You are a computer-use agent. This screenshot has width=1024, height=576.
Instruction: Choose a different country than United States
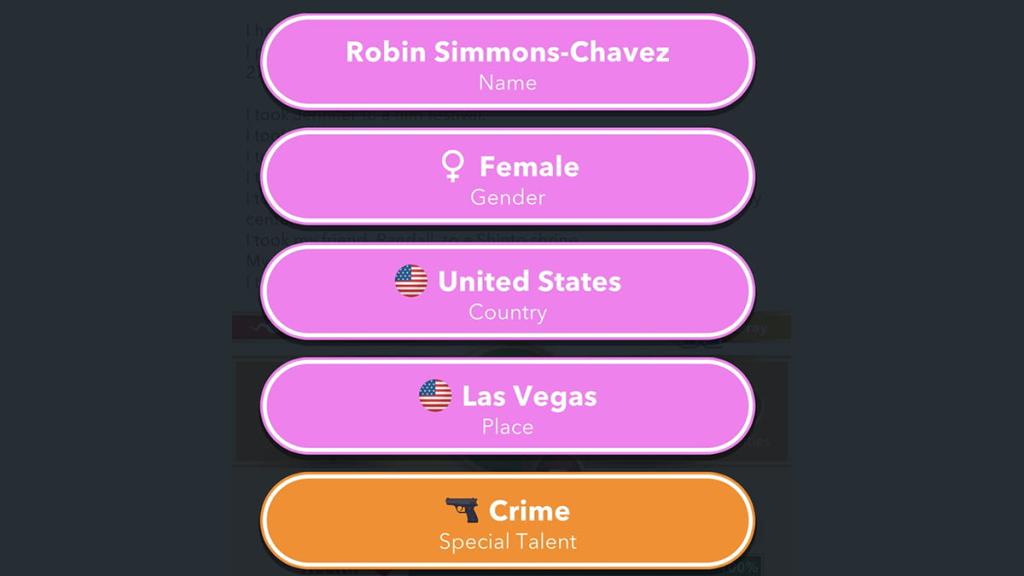tap(507, 293)
